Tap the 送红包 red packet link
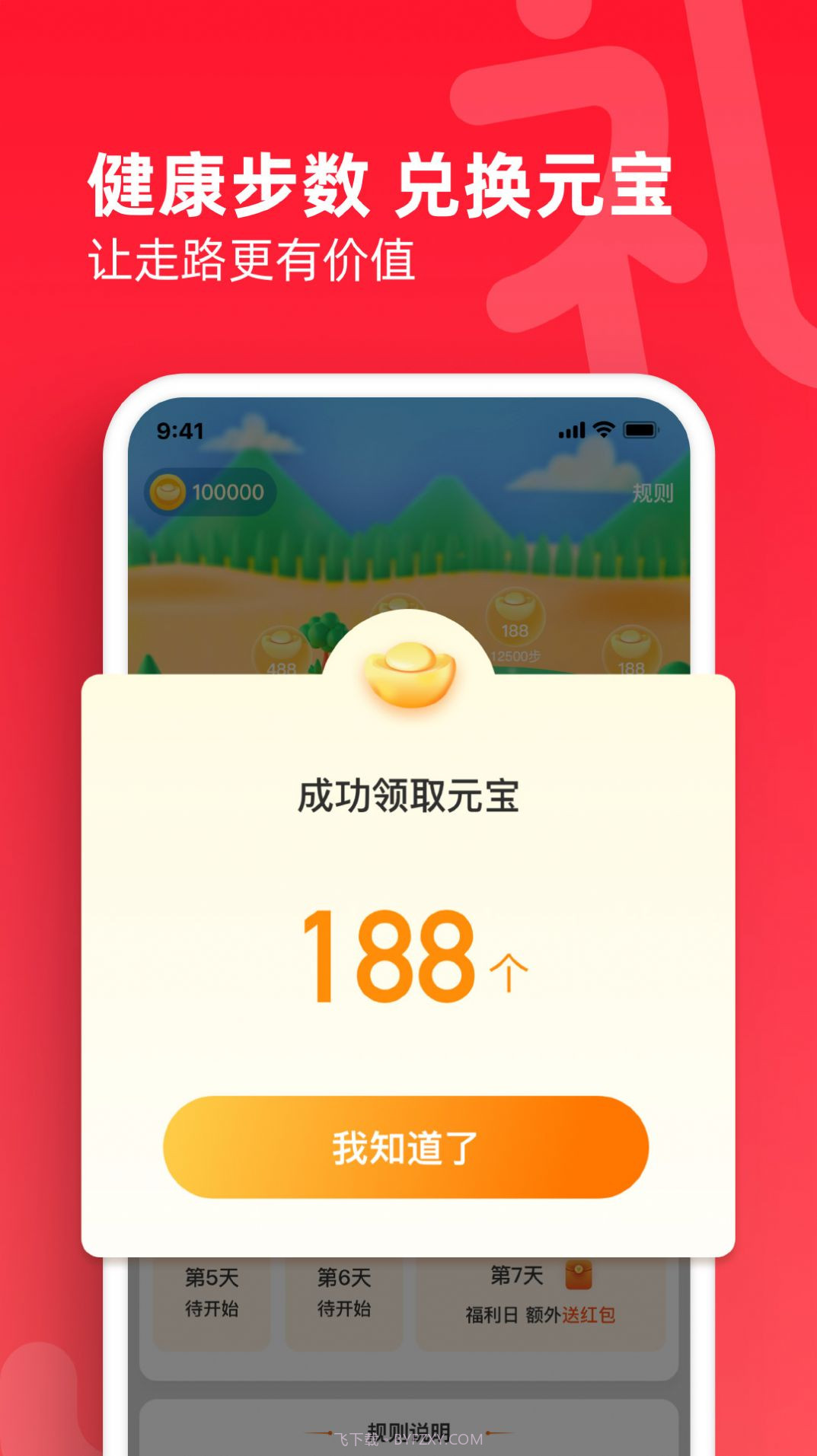 [x=590, y=1312]
